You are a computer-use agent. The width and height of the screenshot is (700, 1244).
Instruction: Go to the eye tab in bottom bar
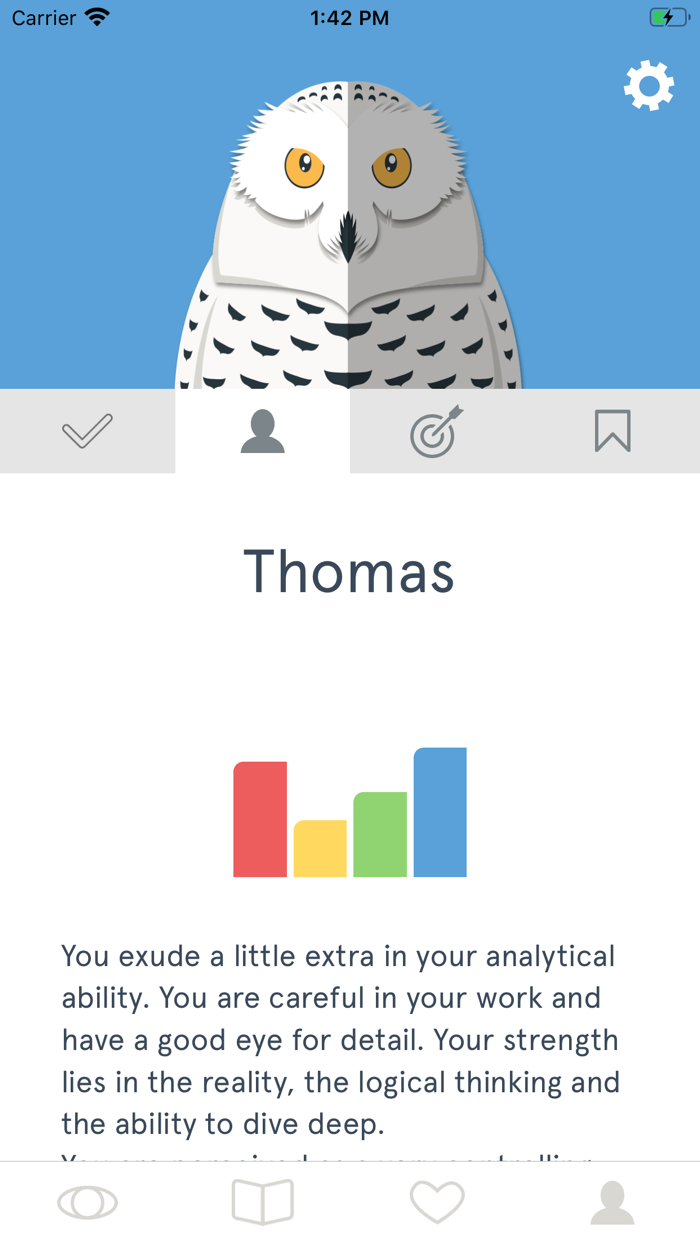pyautogui.click(x=88, y=1202)
